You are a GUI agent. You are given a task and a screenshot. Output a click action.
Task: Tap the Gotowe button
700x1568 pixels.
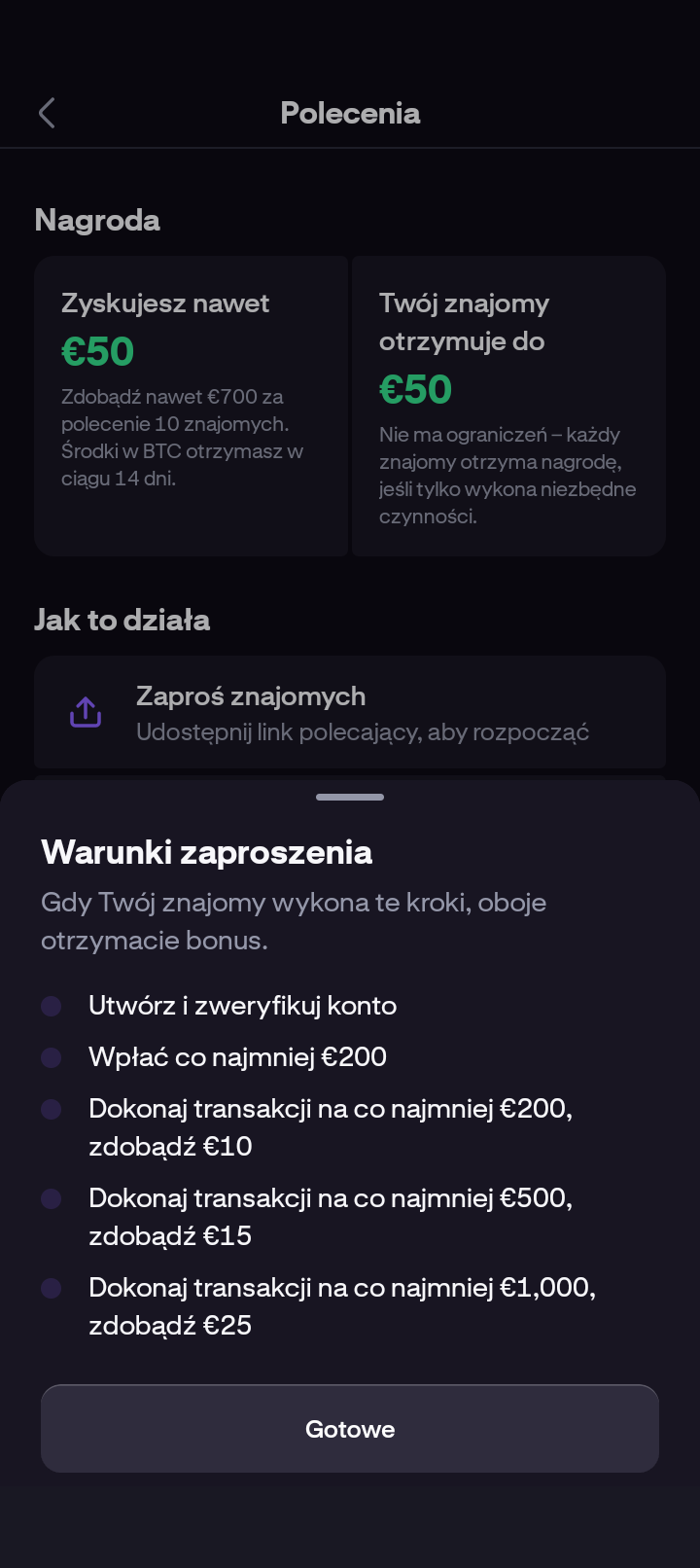(x=350, y=1428)
